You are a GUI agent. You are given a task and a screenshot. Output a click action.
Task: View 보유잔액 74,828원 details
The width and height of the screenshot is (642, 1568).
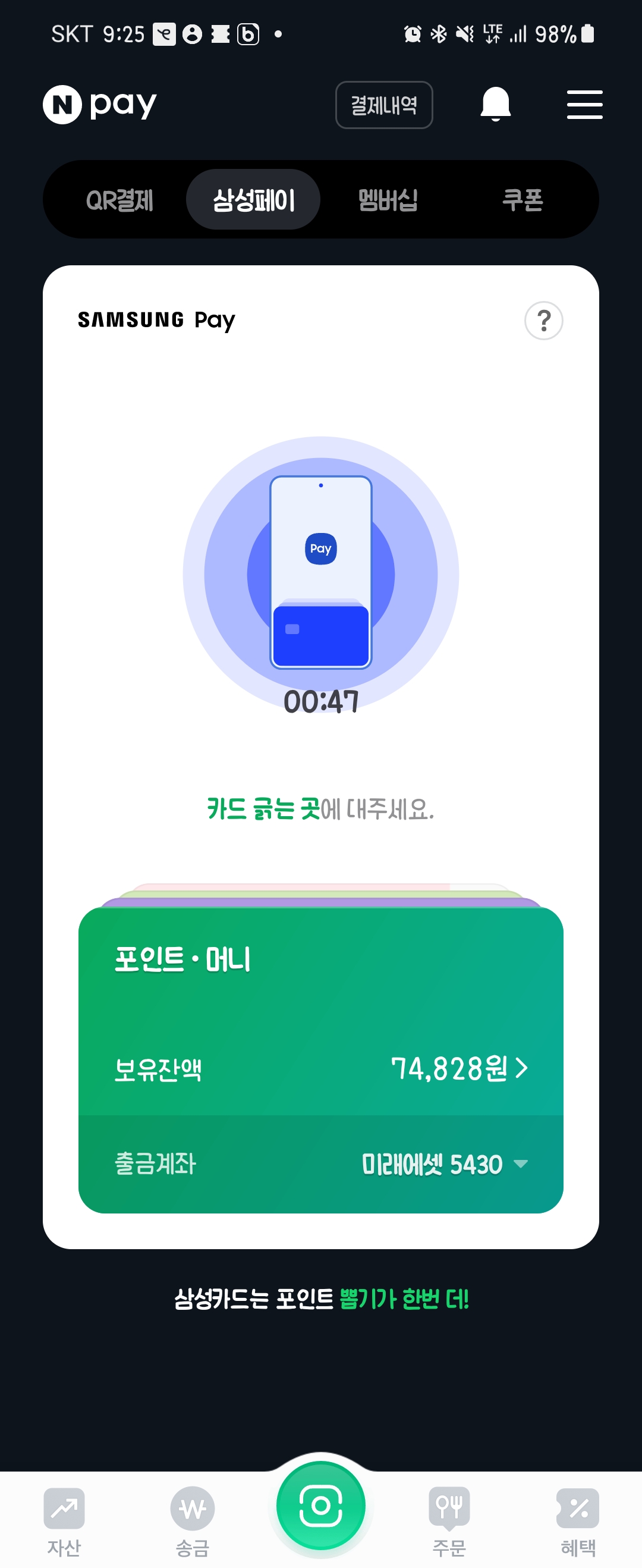(x=459, y=1068)
